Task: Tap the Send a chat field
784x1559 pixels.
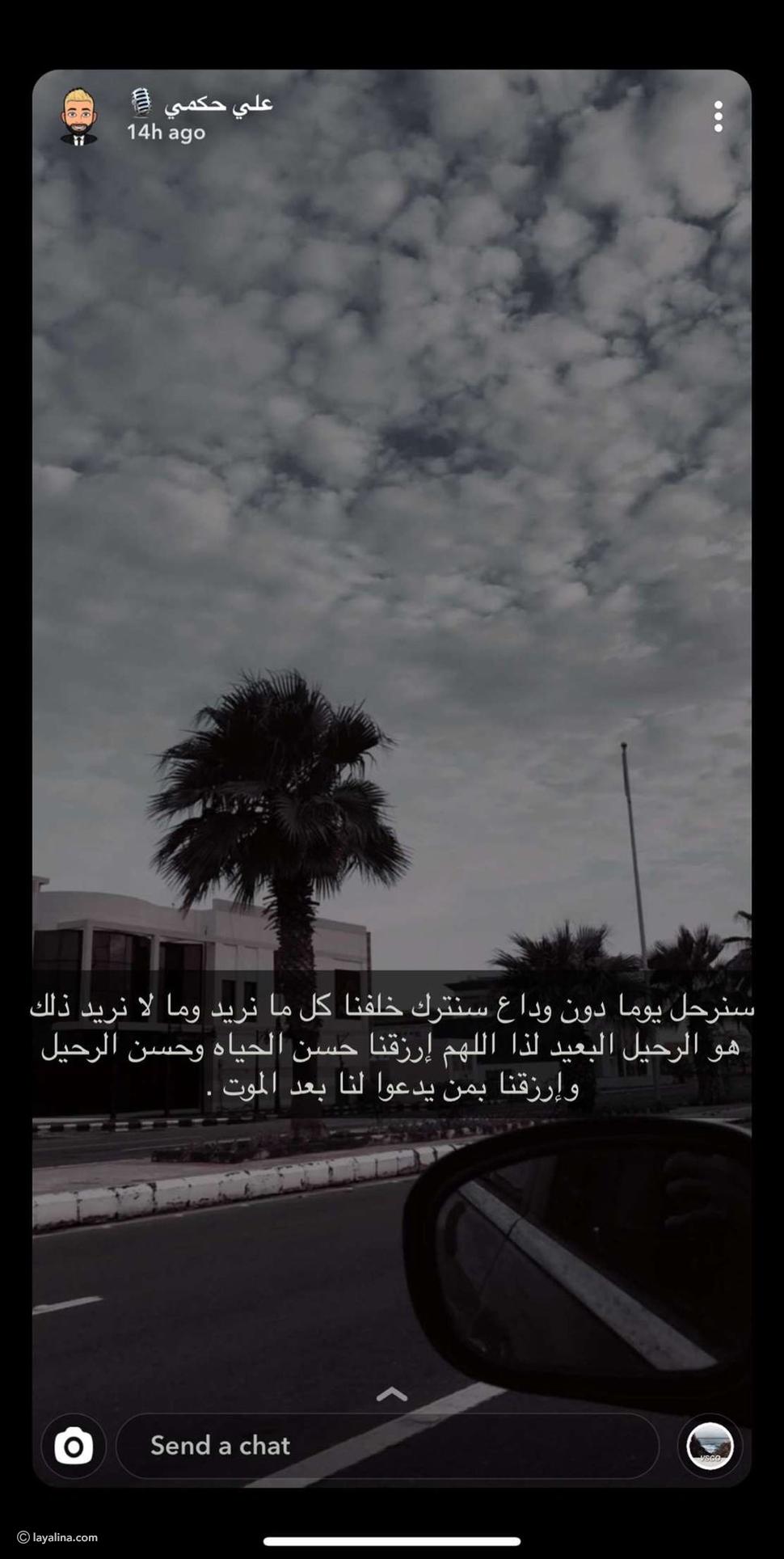Action: pyautogui.click(x=388, y=1446)
